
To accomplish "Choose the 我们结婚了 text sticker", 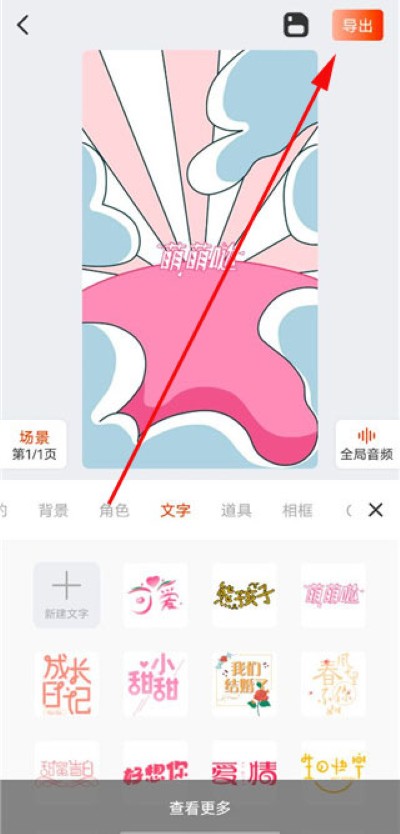I will [244, 684].
